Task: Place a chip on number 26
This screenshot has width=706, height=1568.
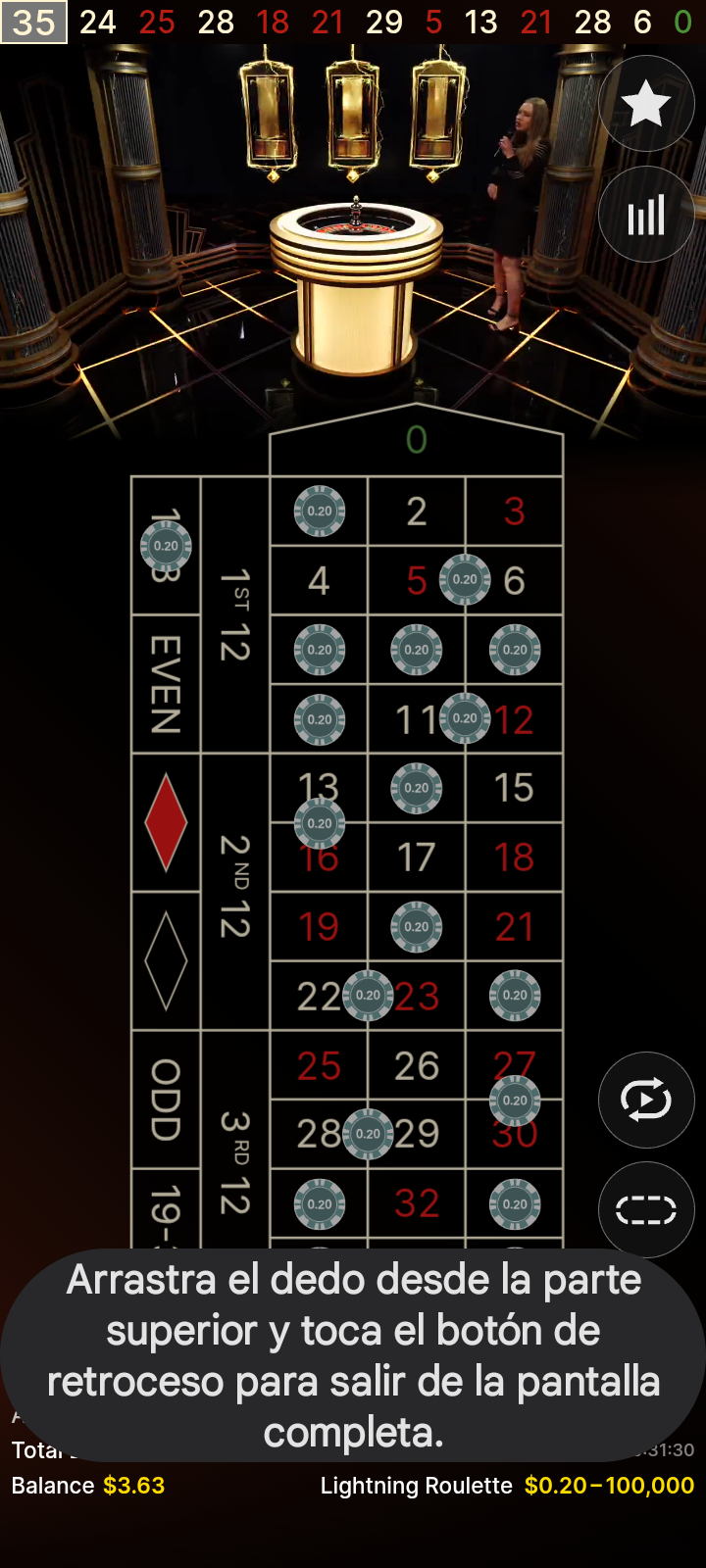Action: [x=417, y=1065]
